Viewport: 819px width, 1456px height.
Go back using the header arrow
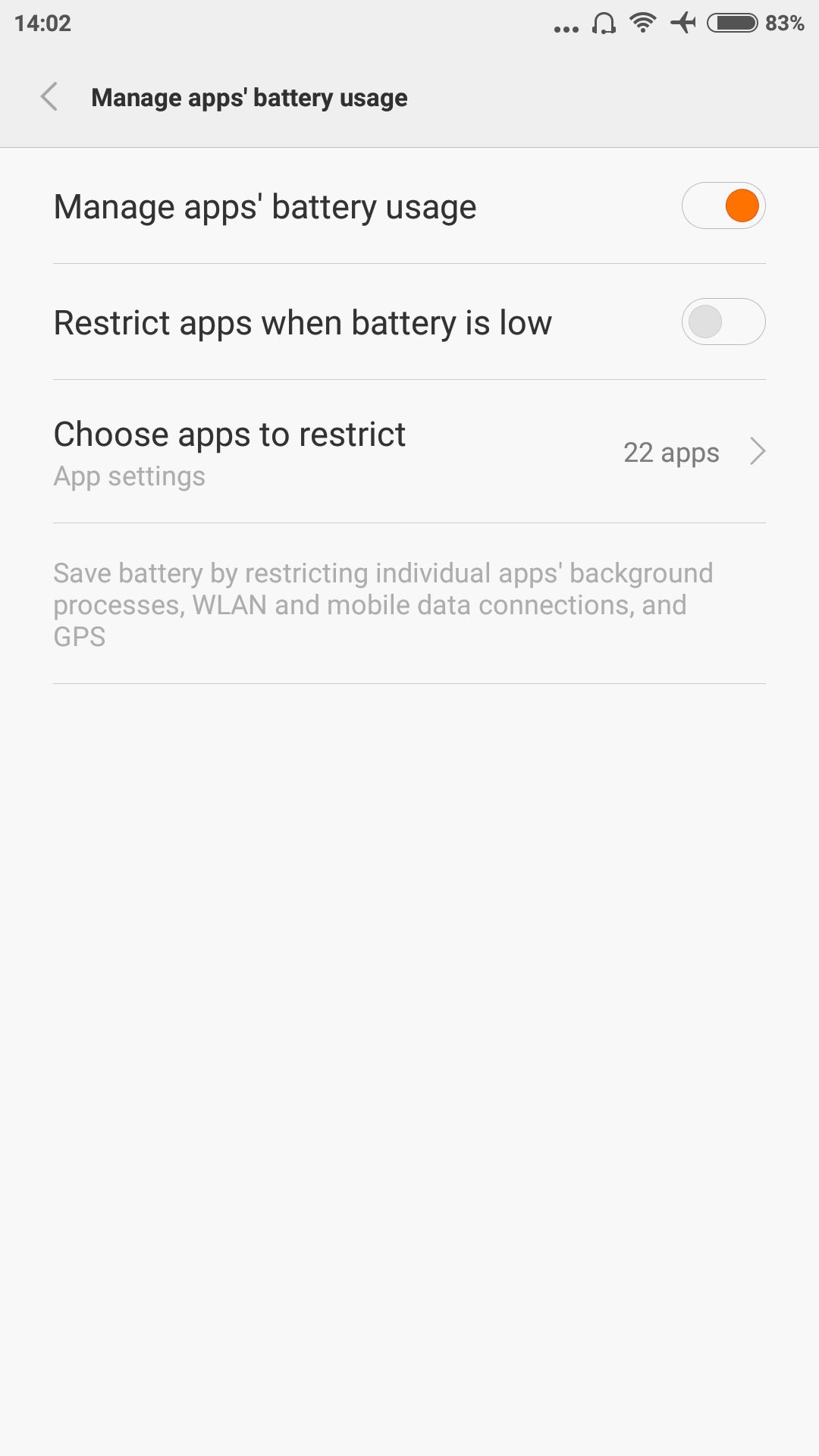pos(49,97)
